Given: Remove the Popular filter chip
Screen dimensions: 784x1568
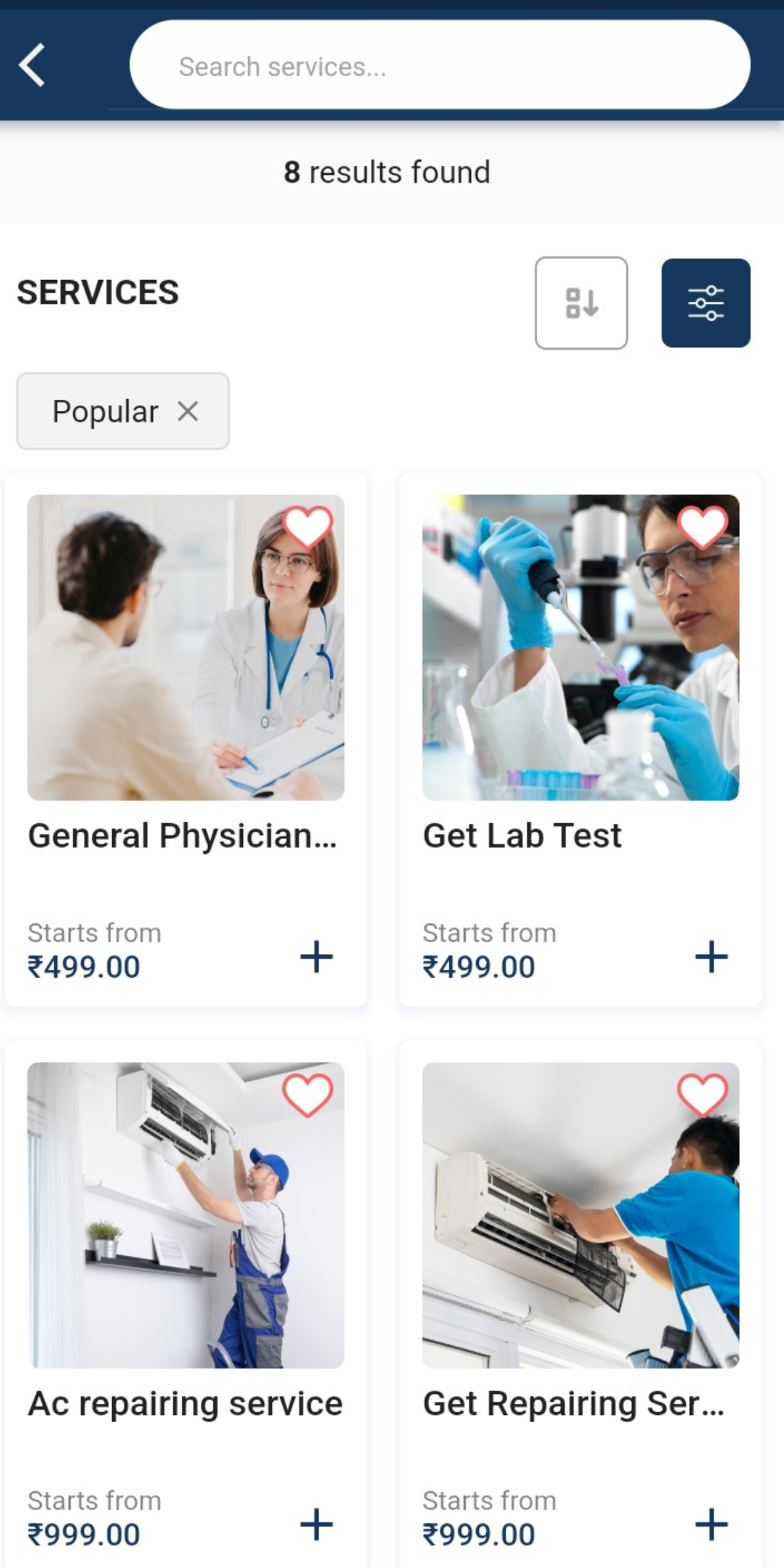Looking at the screenshot, I should pos(188,411).
